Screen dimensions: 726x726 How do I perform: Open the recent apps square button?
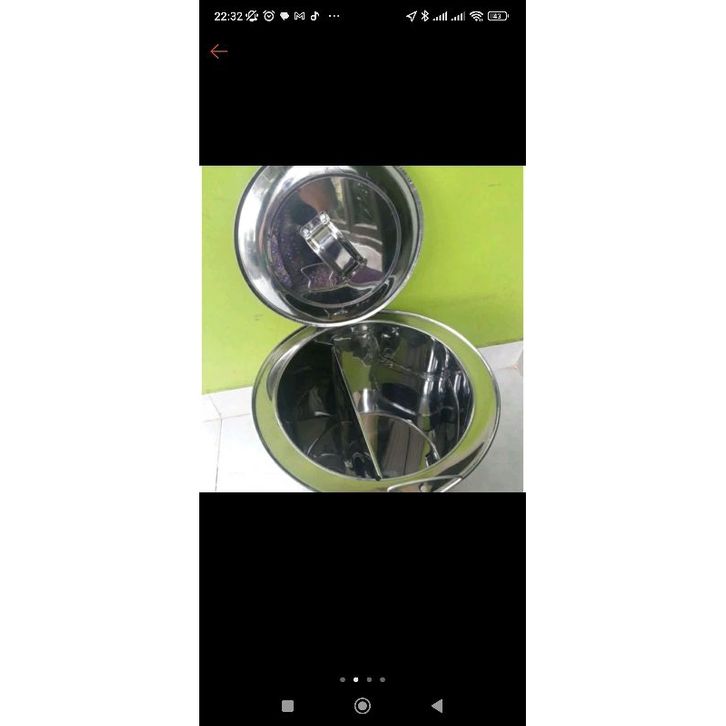point(288,706)
